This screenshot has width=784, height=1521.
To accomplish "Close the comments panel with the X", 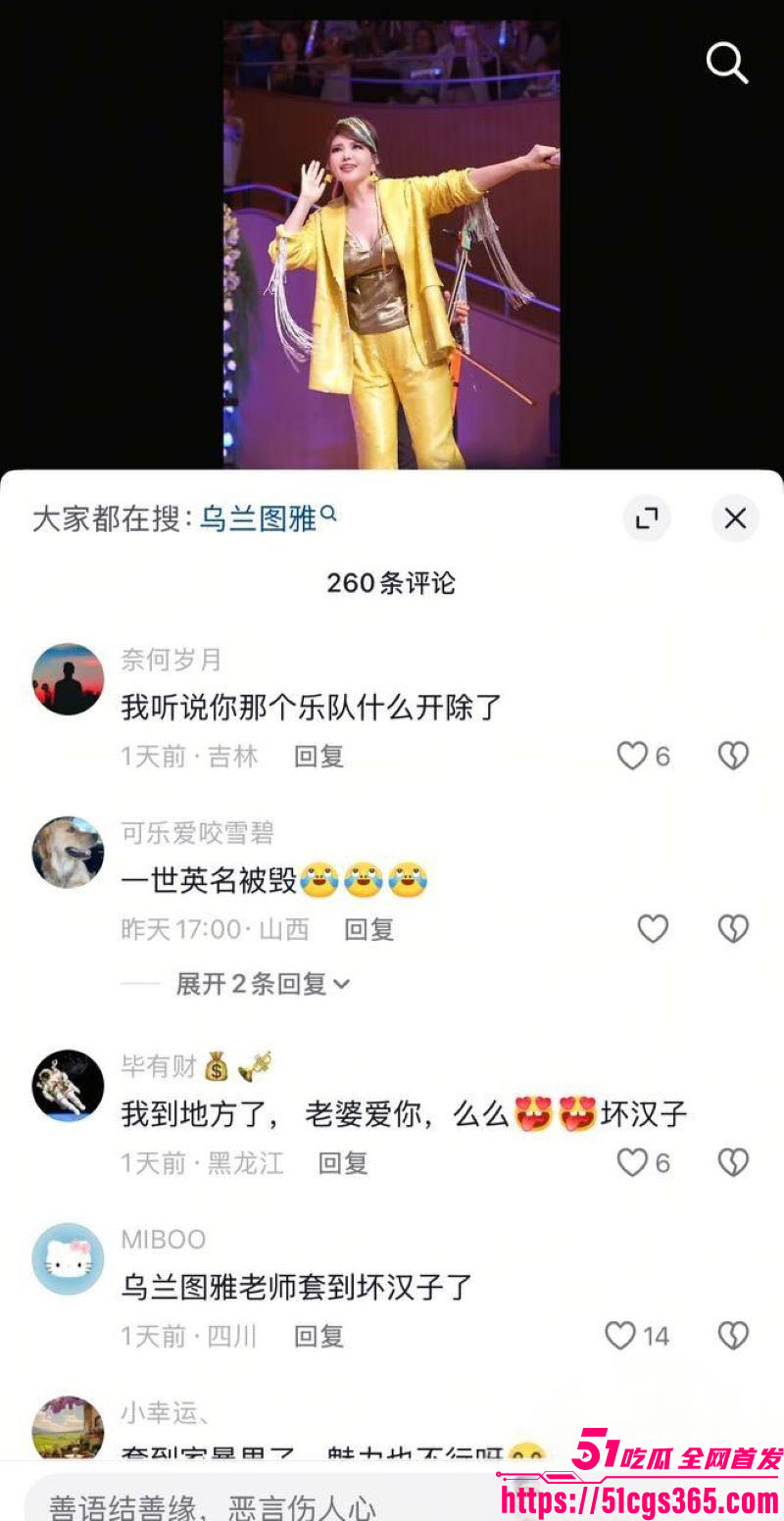I will [735, 518].
